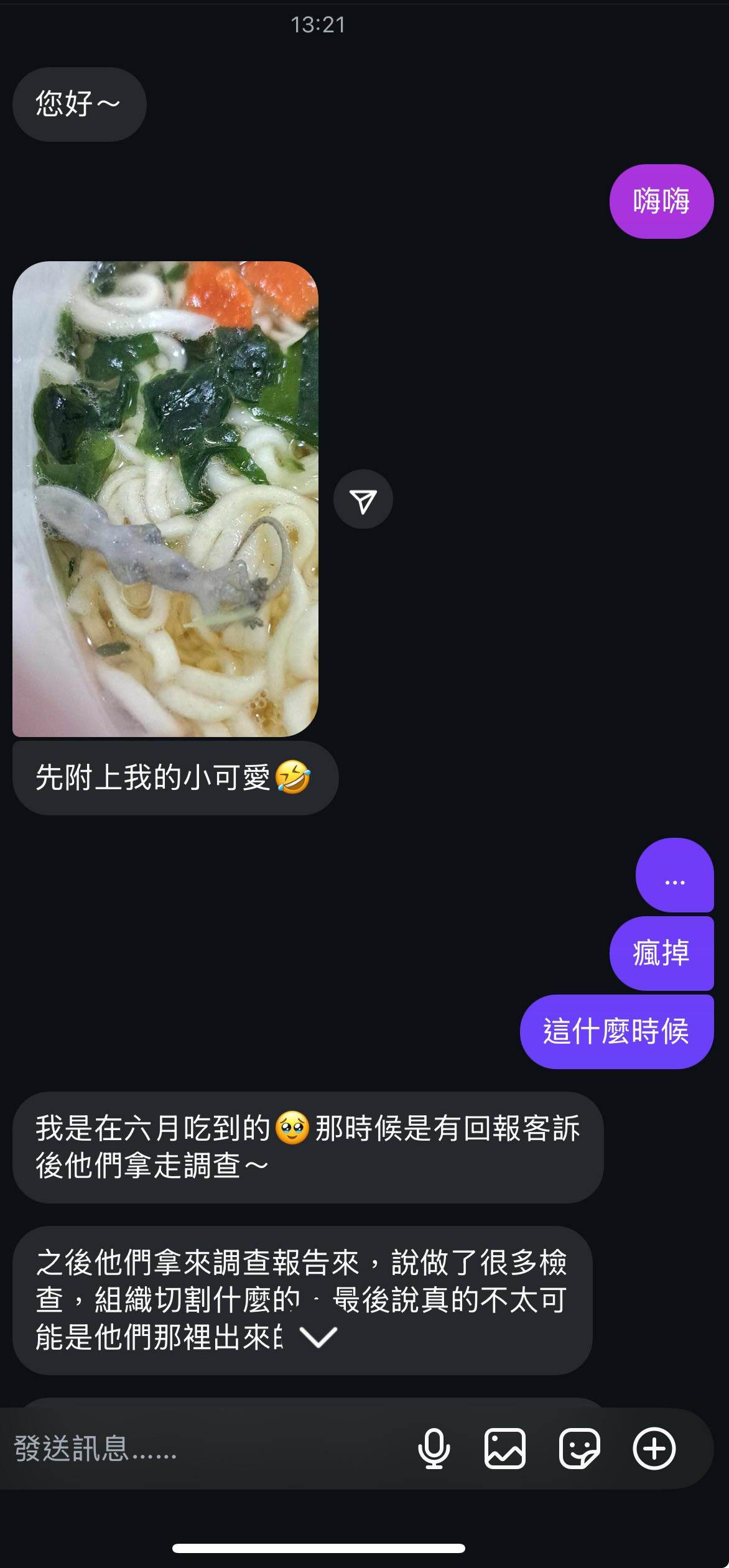Open the sticker picker
729x1568 pixels.
[580, 1449]
